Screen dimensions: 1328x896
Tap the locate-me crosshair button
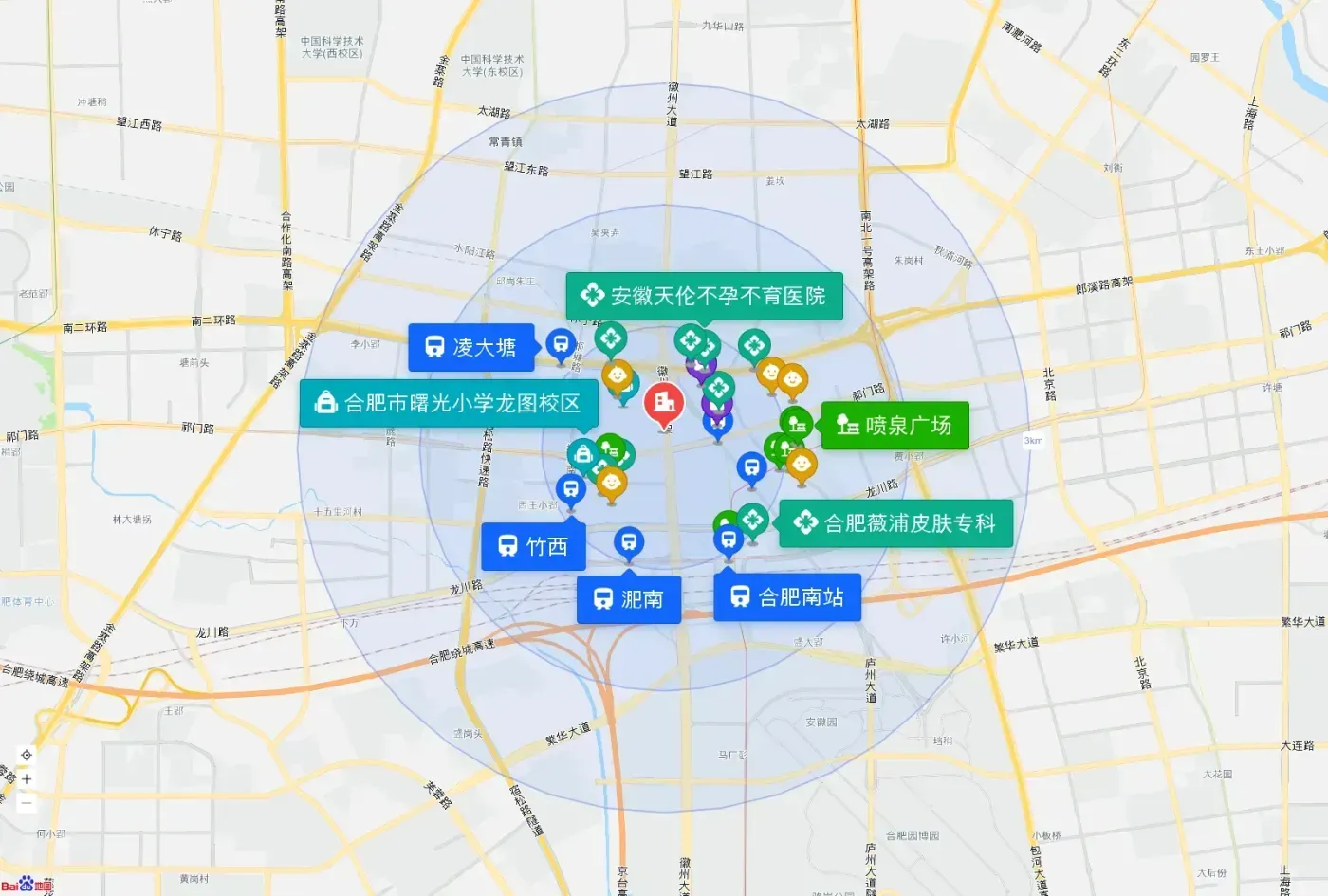click(x=27, y=755)
